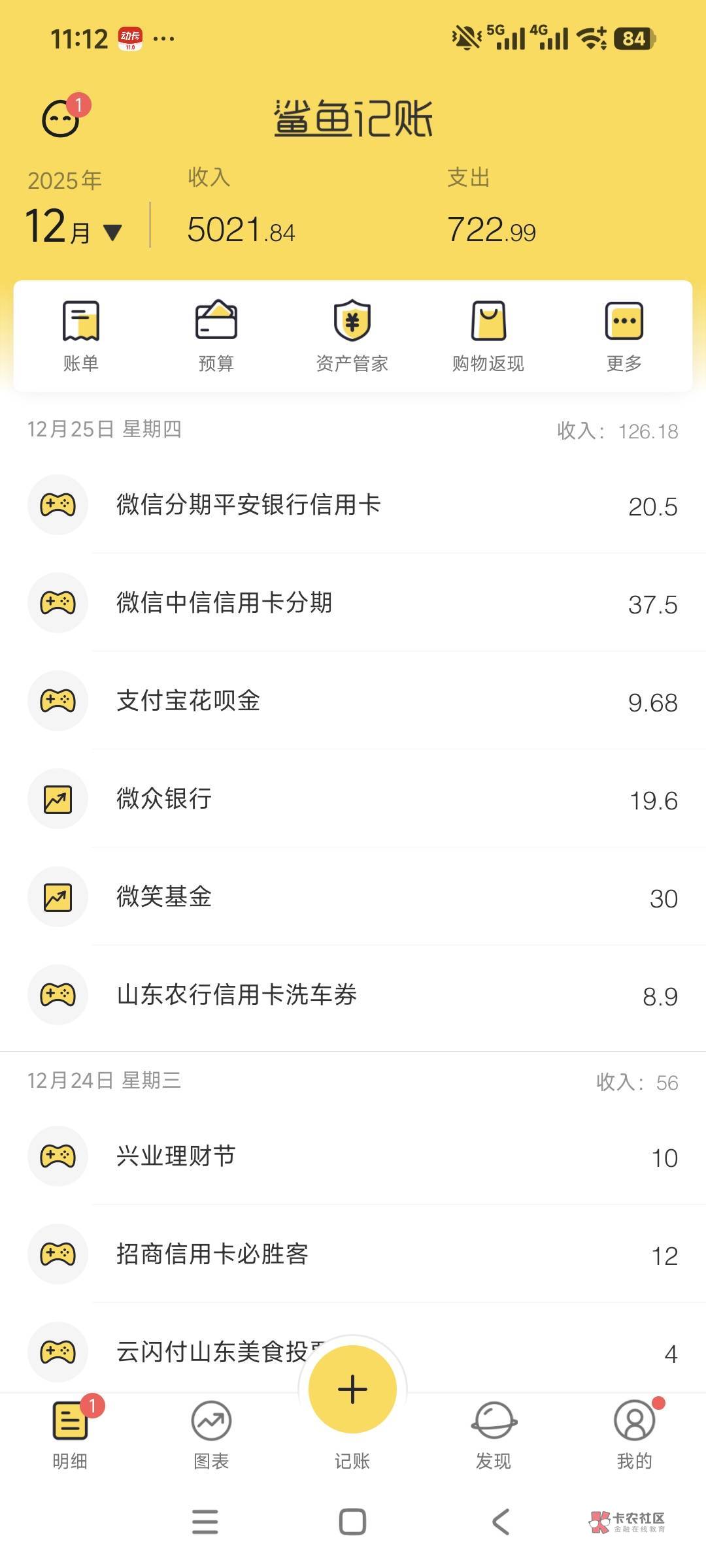Expand the 12月 month picker
The height and width of the screenshot is (1568, 706).
[x=74, y=226]
